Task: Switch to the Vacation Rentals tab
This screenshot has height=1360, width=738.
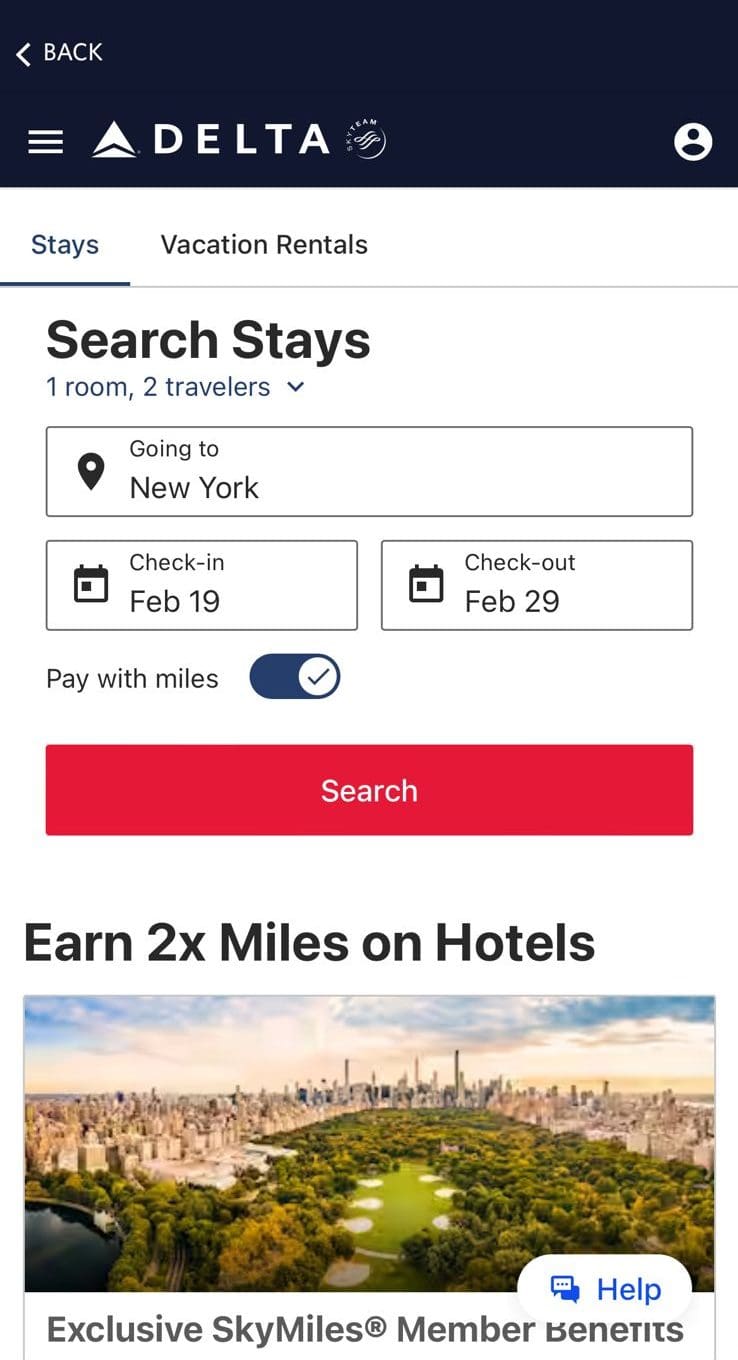Action: pos(263,244)
